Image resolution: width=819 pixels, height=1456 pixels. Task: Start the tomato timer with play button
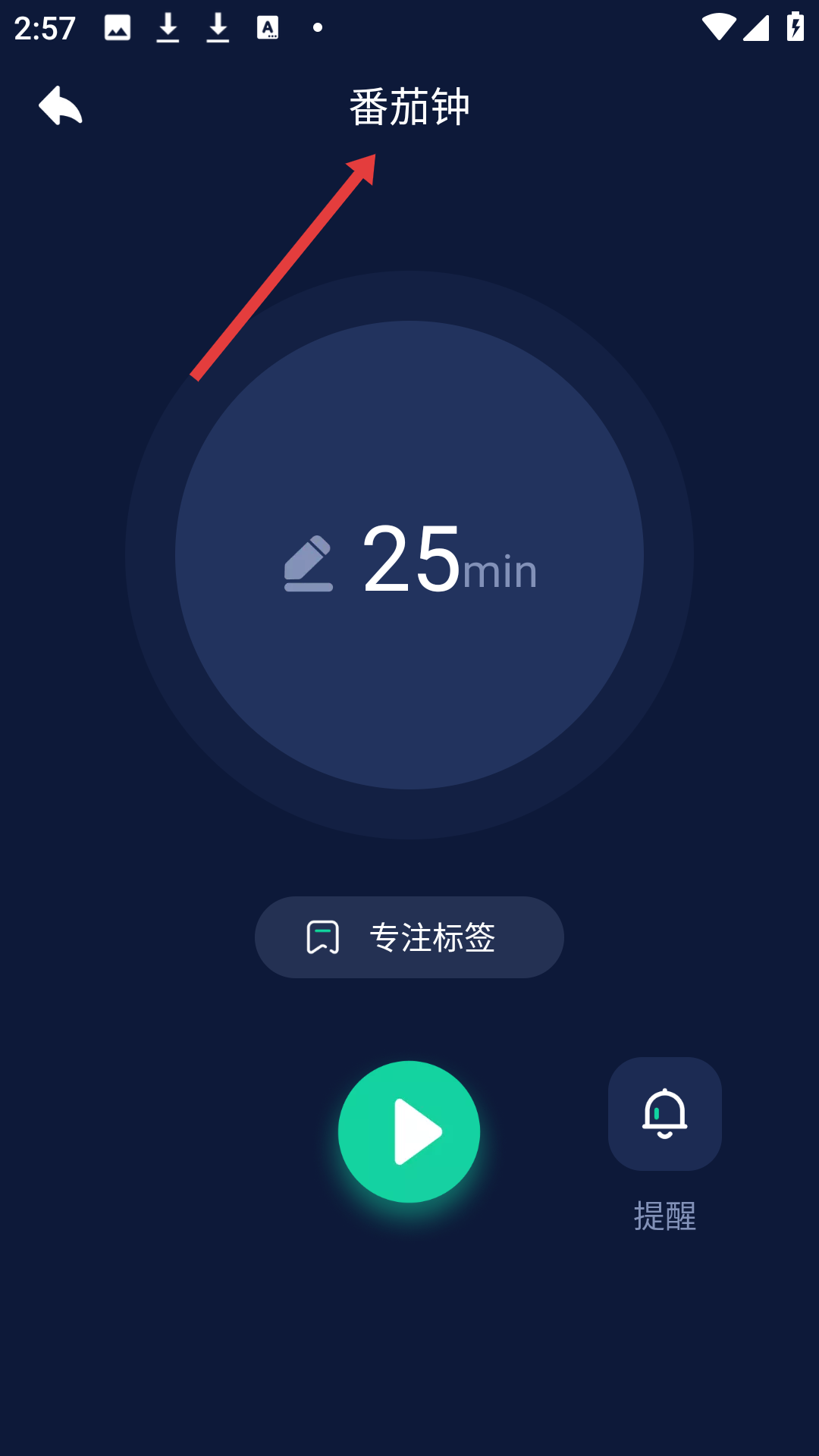[409, 1131]
